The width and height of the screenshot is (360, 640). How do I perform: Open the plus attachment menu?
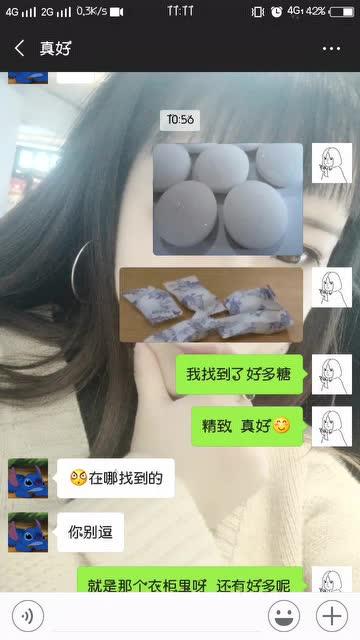332,616
